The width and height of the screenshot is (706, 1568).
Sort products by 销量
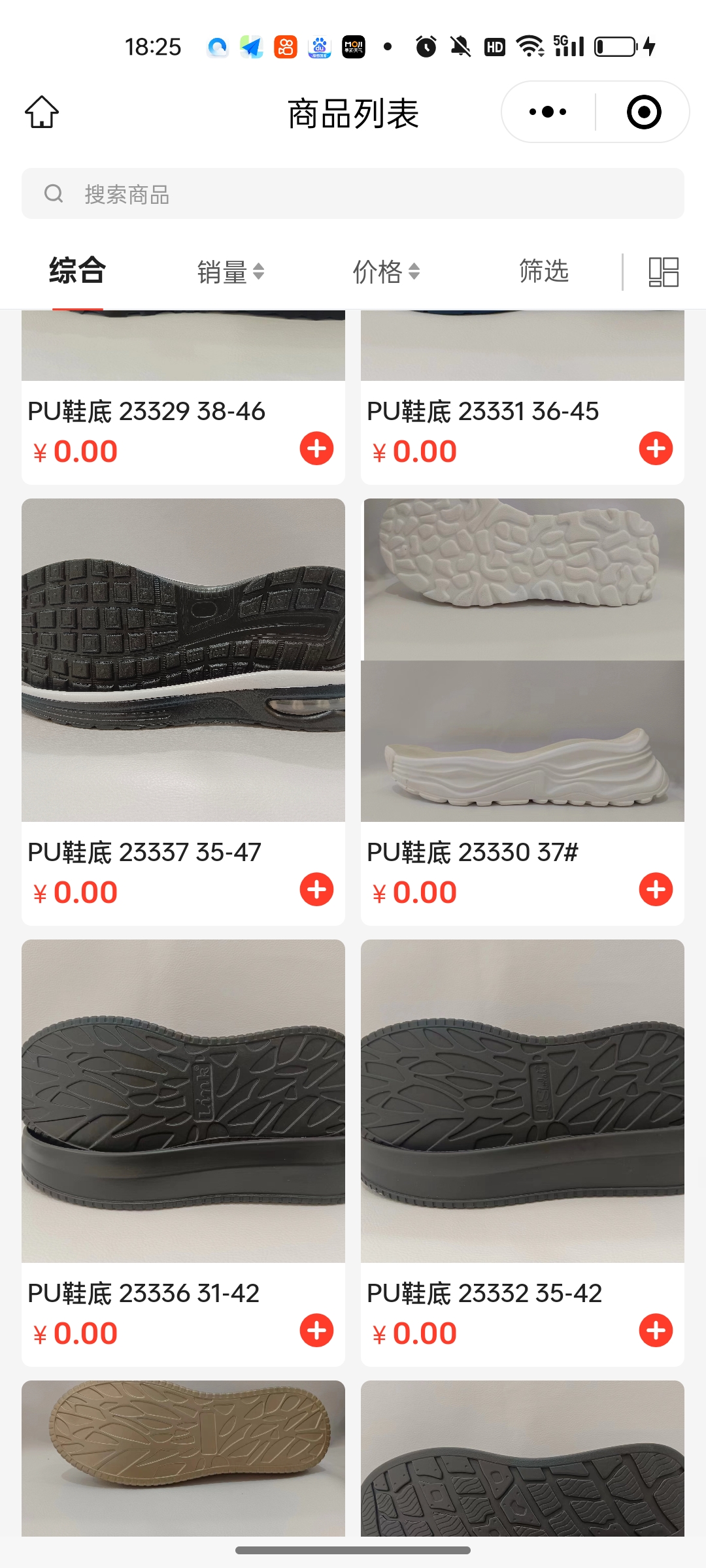click(230, 272)
